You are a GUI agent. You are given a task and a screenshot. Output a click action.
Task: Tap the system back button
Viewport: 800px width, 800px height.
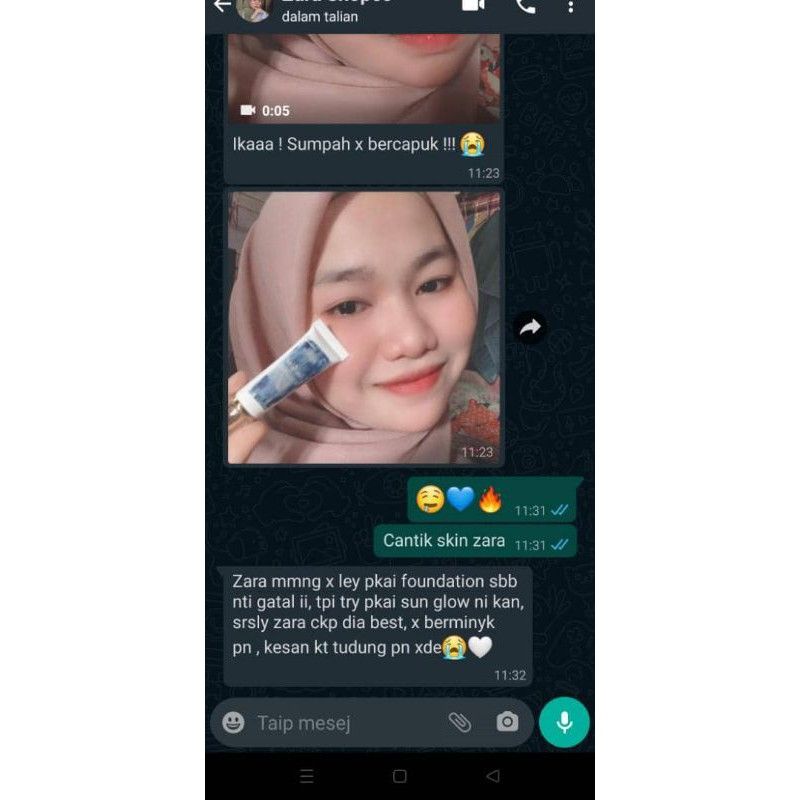[493, 776]
